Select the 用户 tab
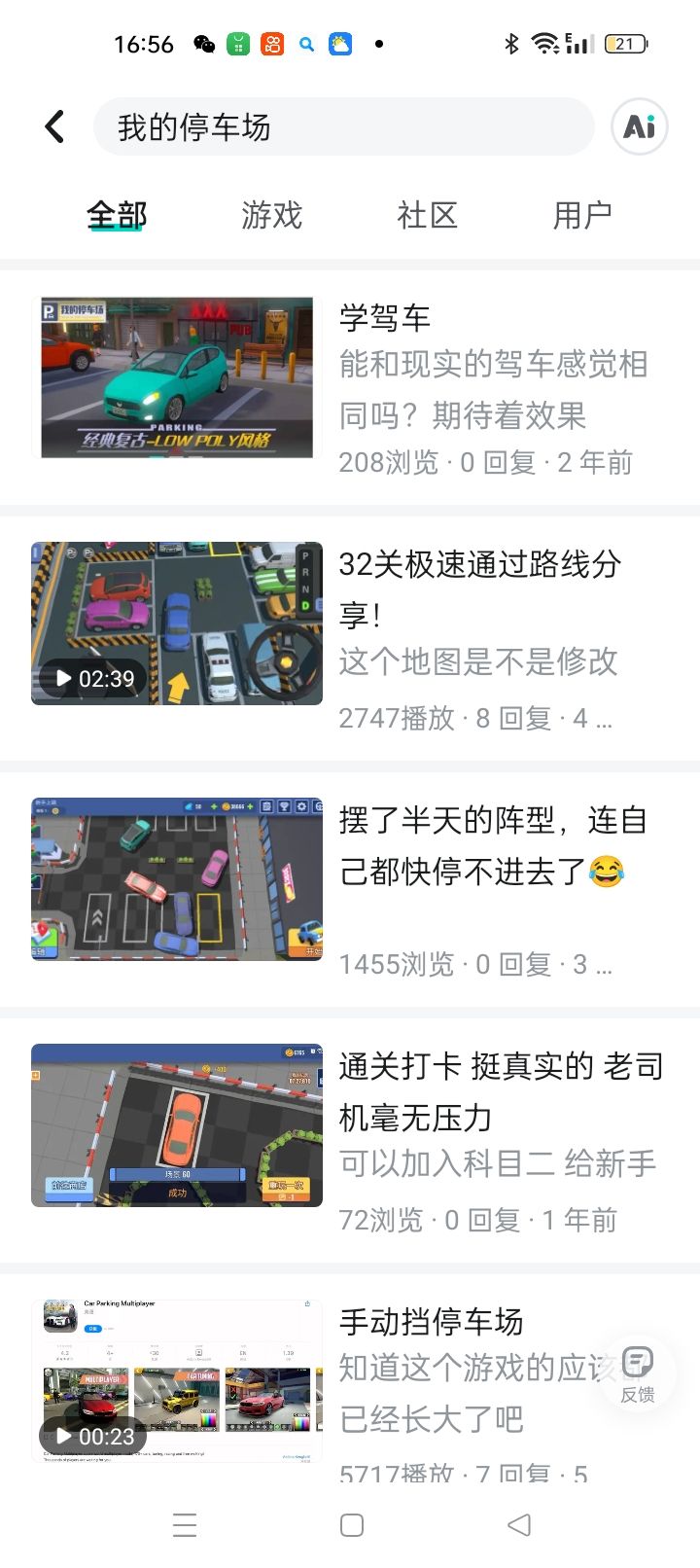The height and width of the screenshot is (1568, 700). click(x=584, y=214)
